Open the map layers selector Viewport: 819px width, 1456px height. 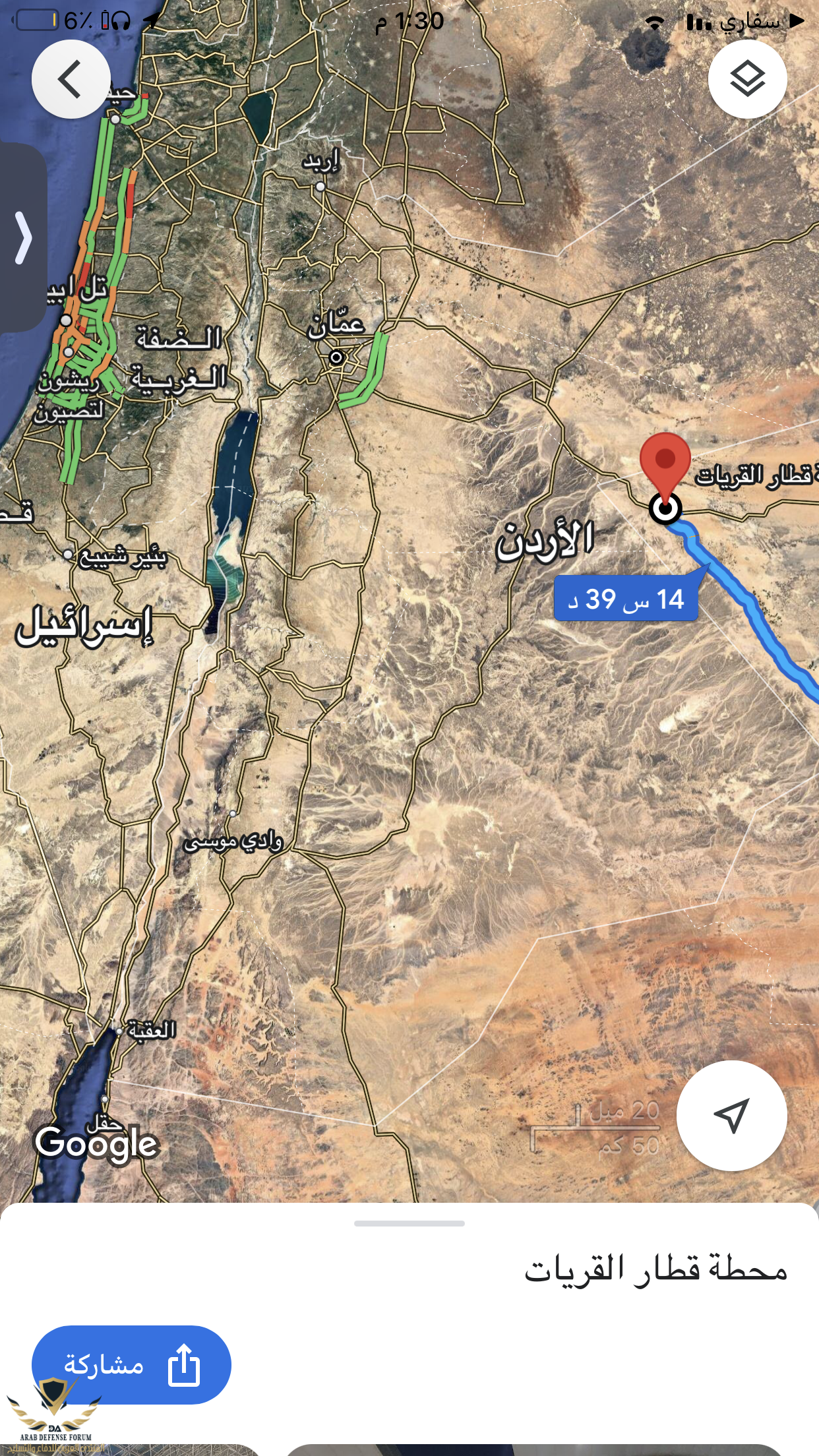coord(747,79)
